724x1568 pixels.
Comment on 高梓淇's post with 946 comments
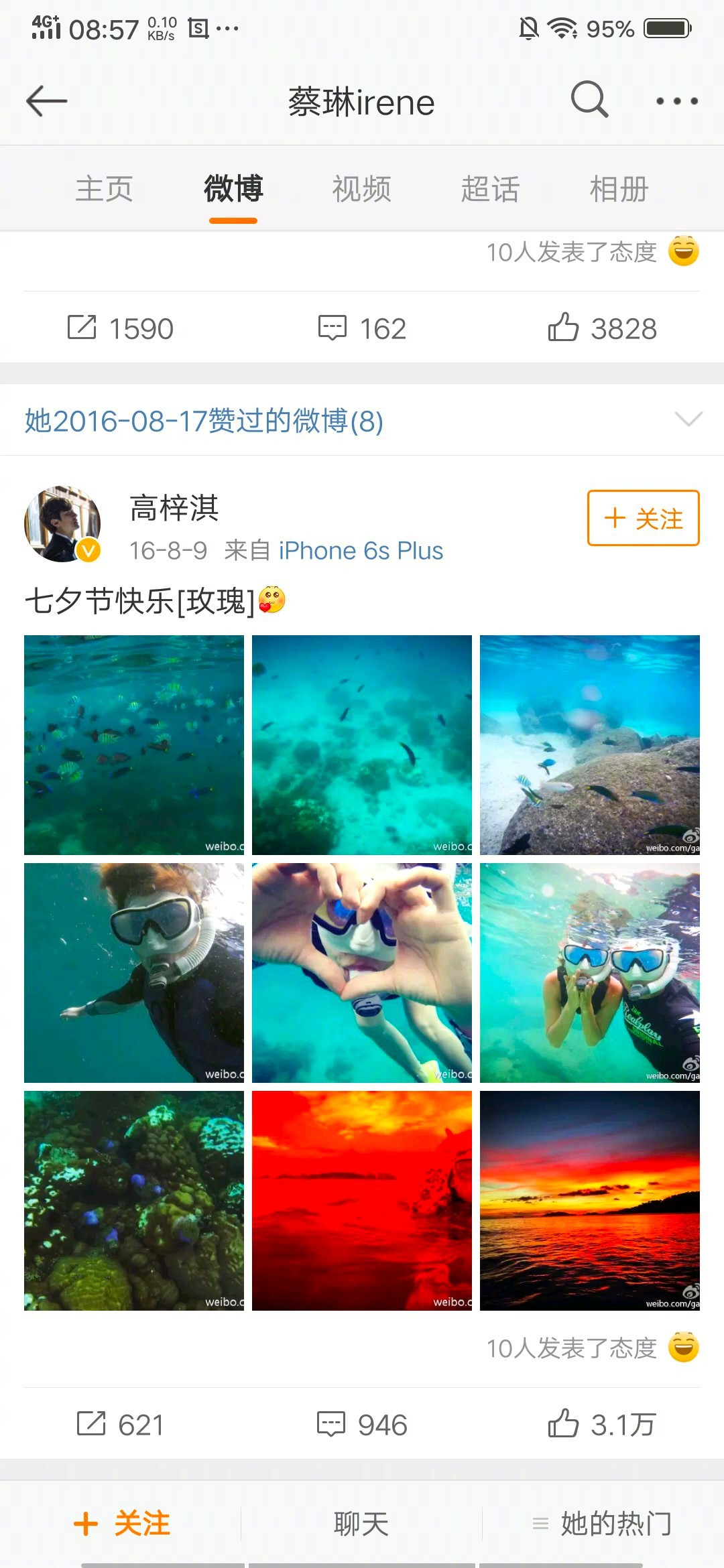point(362,1425)
